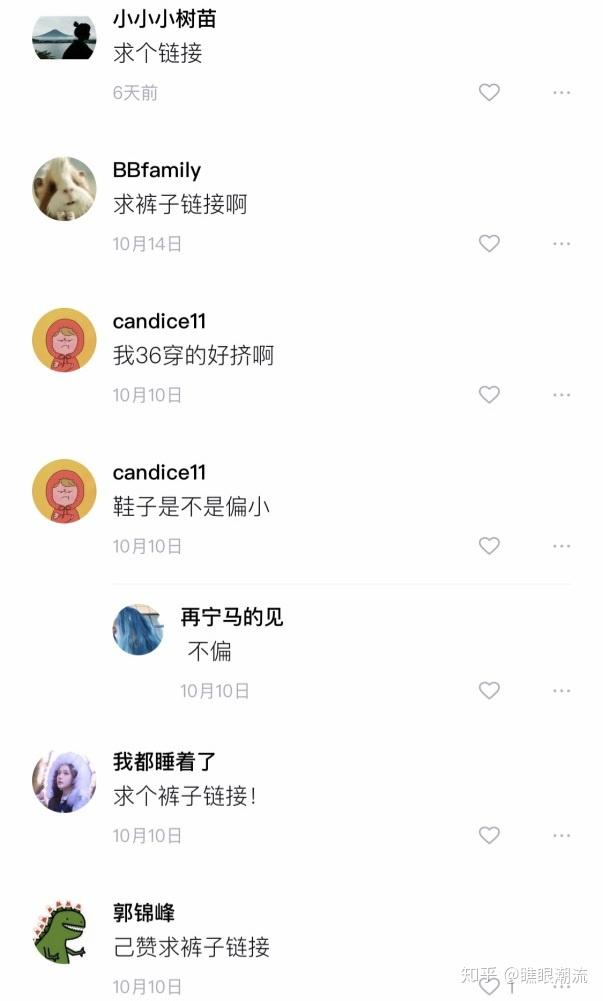Visit 我都睡着了's profile via avatar
Screen dimensions: 603x1001
click(x=64, y=781)
